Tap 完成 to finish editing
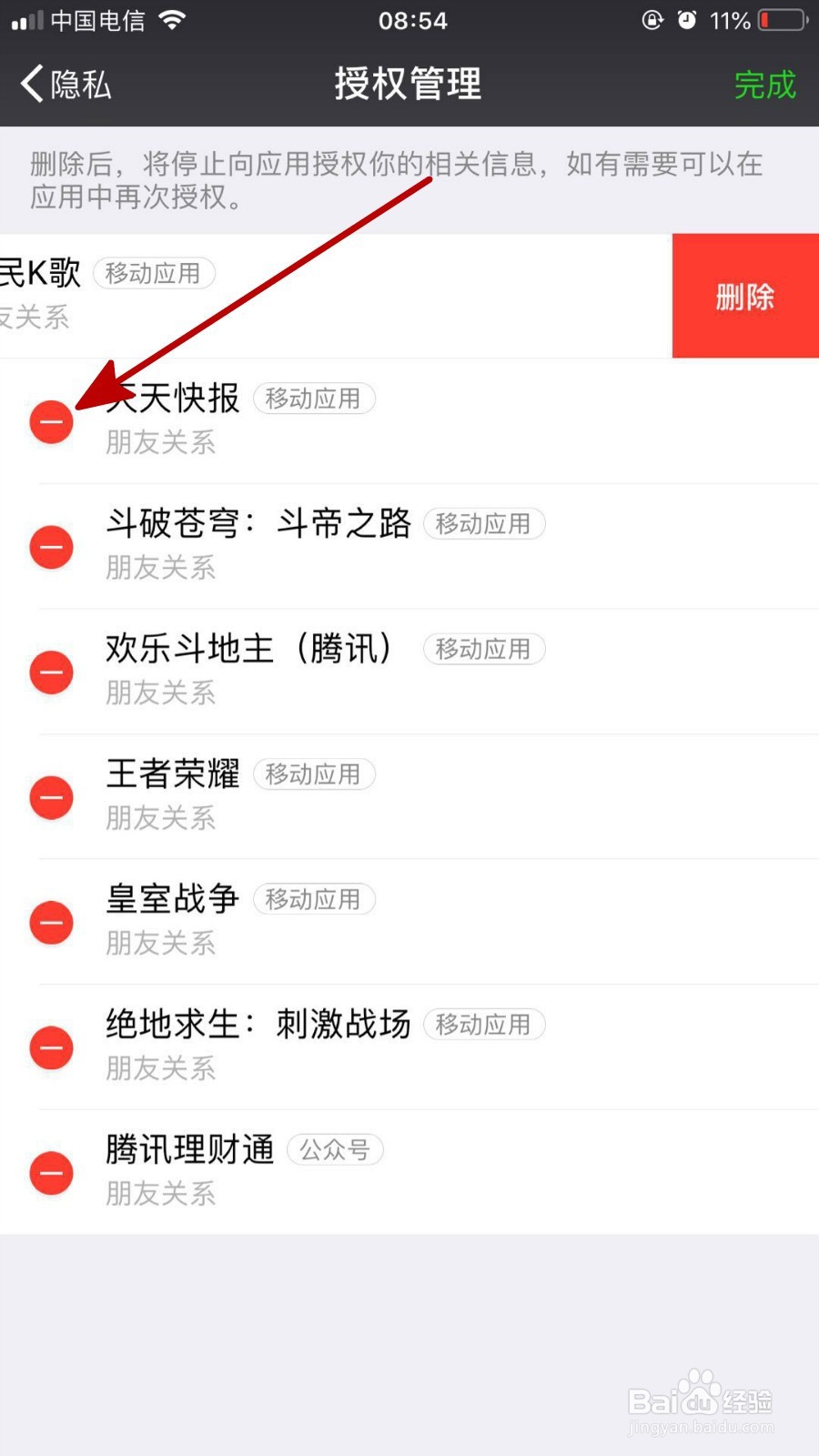The height and width of the screenshot is (1456, 819). pyautogui.click(x=764, y=84)
